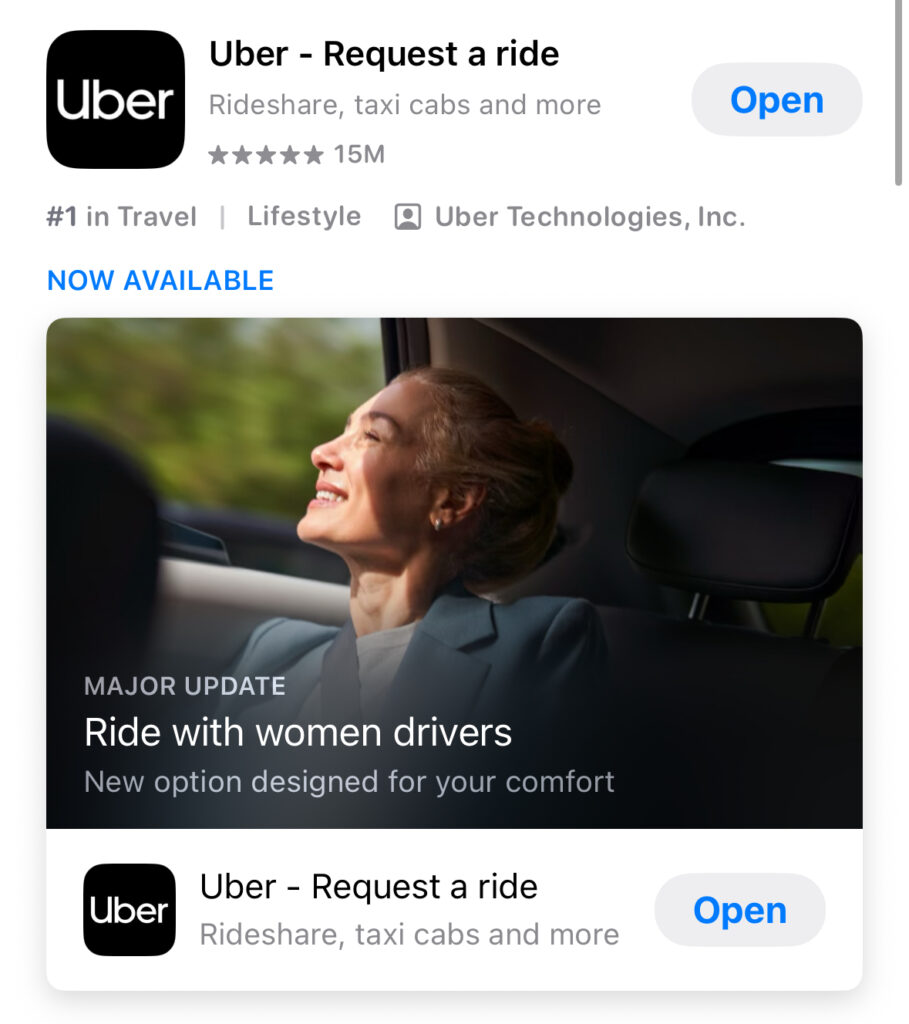Image resolution: width=909 pixels, height=1024 pixels.
Task: Open the #1 in Travel chart
Action: (x=122, y=216)
